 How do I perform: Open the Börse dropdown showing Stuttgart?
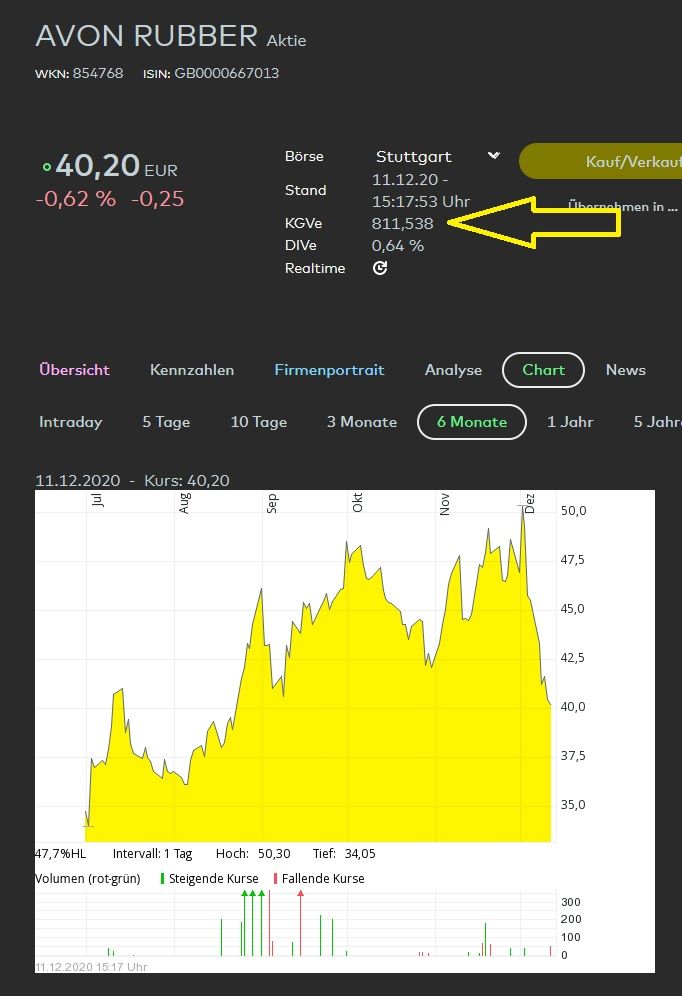437,156
